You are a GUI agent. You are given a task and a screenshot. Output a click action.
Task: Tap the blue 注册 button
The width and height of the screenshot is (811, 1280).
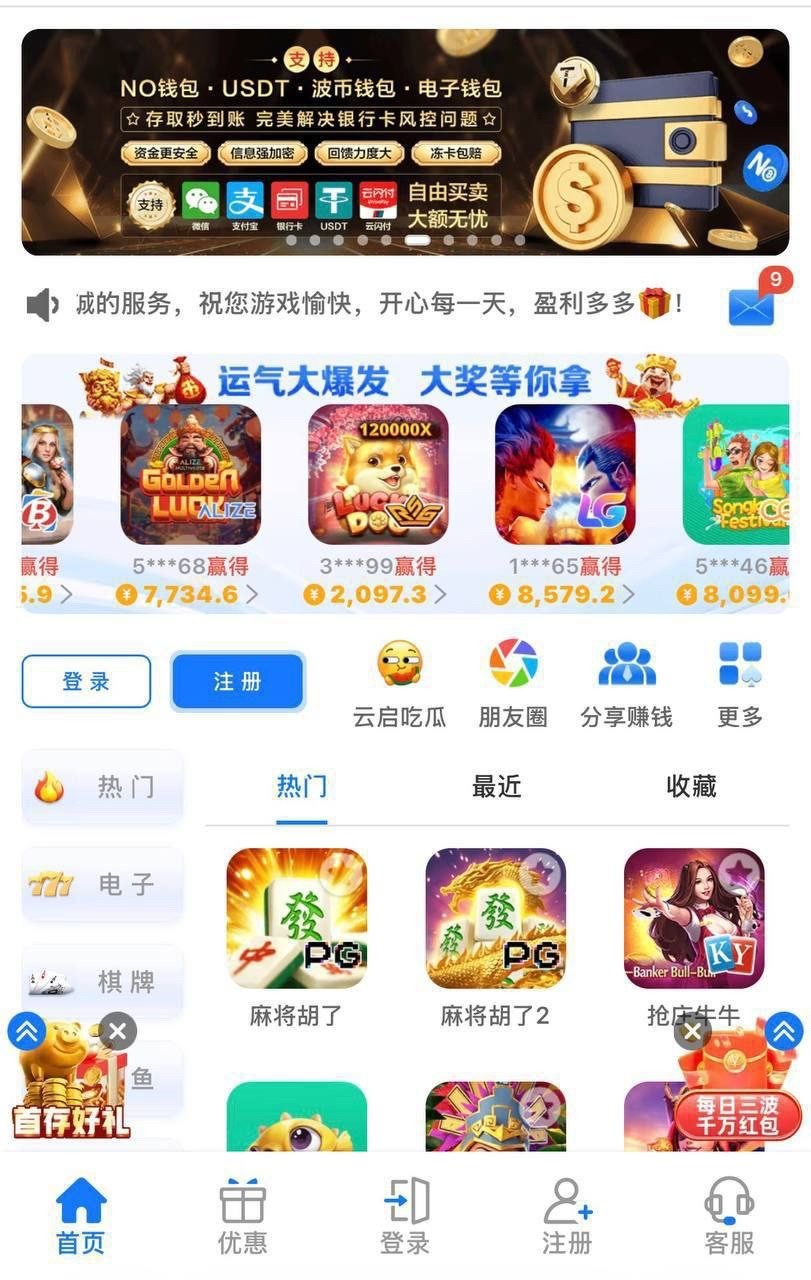[x=237, y=682]
